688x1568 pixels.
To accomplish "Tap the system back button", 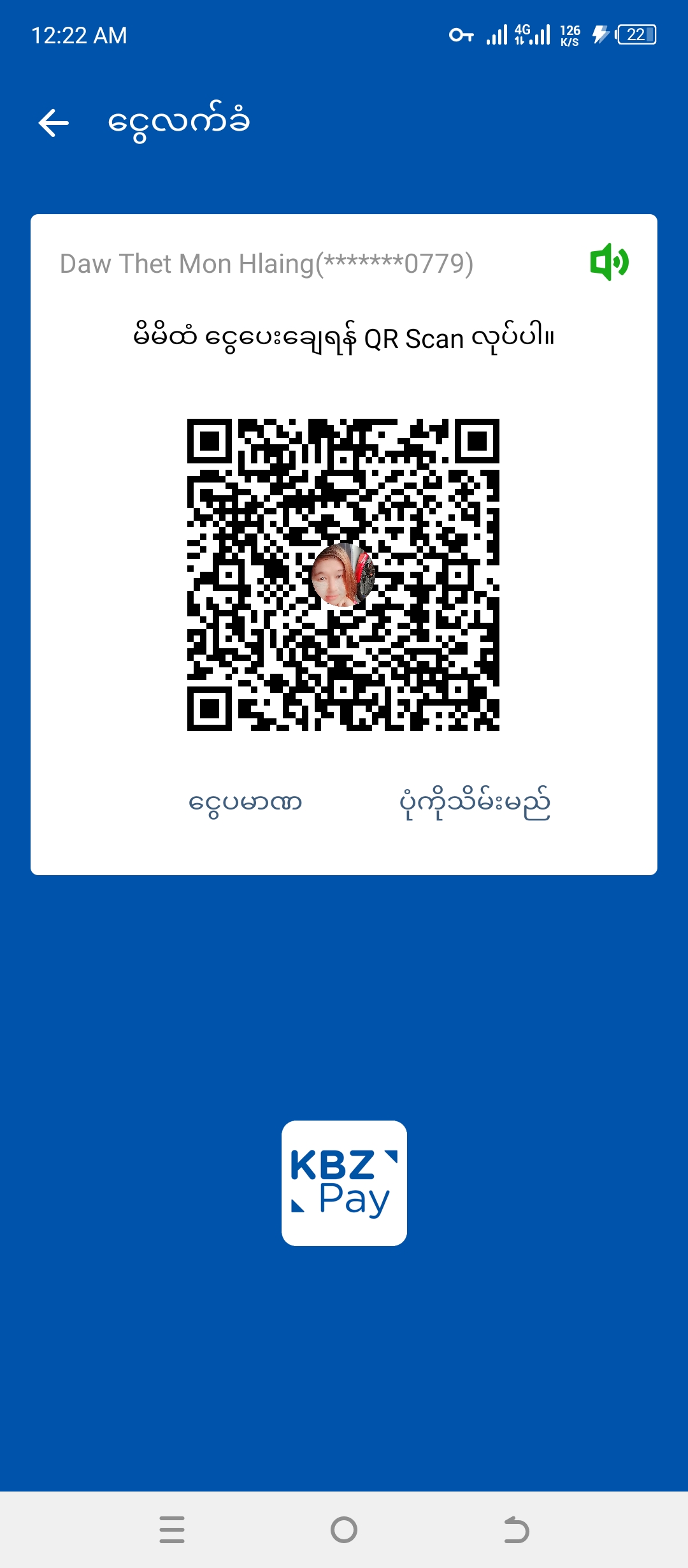I will (516, 1529).
